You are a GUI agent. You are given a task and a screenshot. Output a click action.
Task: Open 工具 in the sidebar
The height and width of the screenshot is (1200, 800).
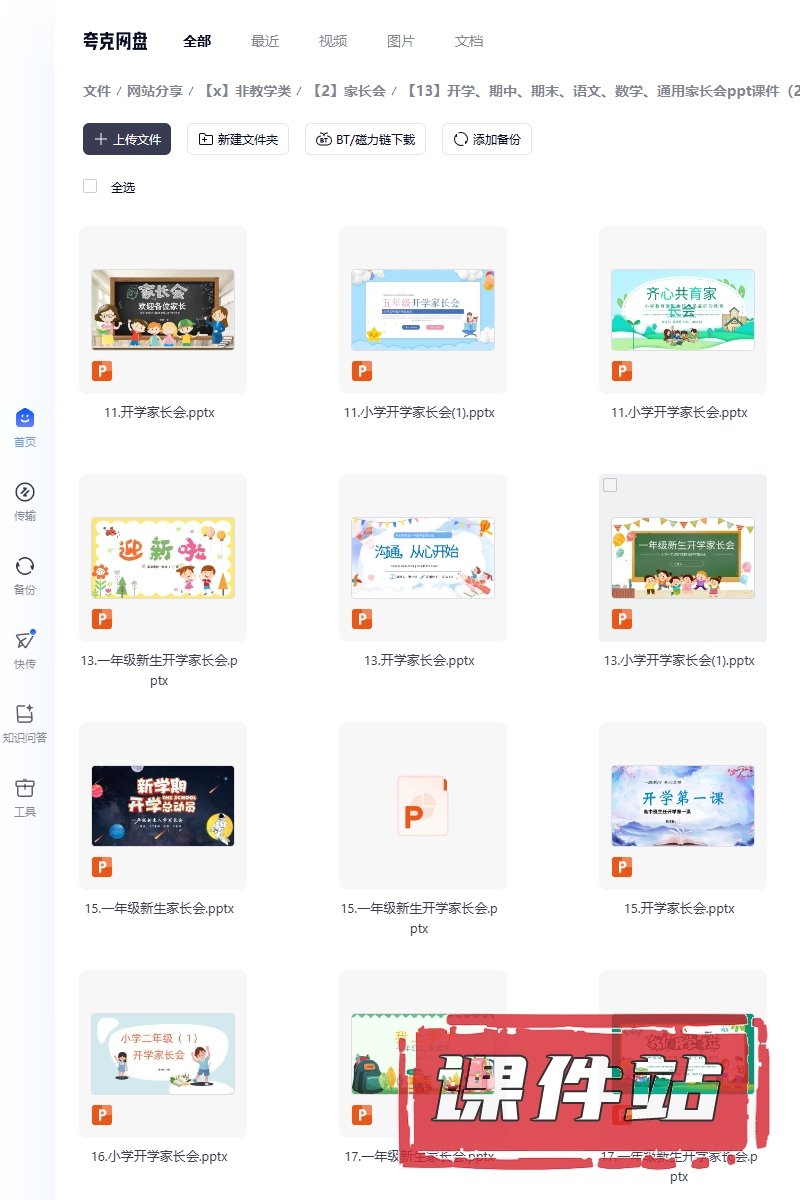pos(25,797)
